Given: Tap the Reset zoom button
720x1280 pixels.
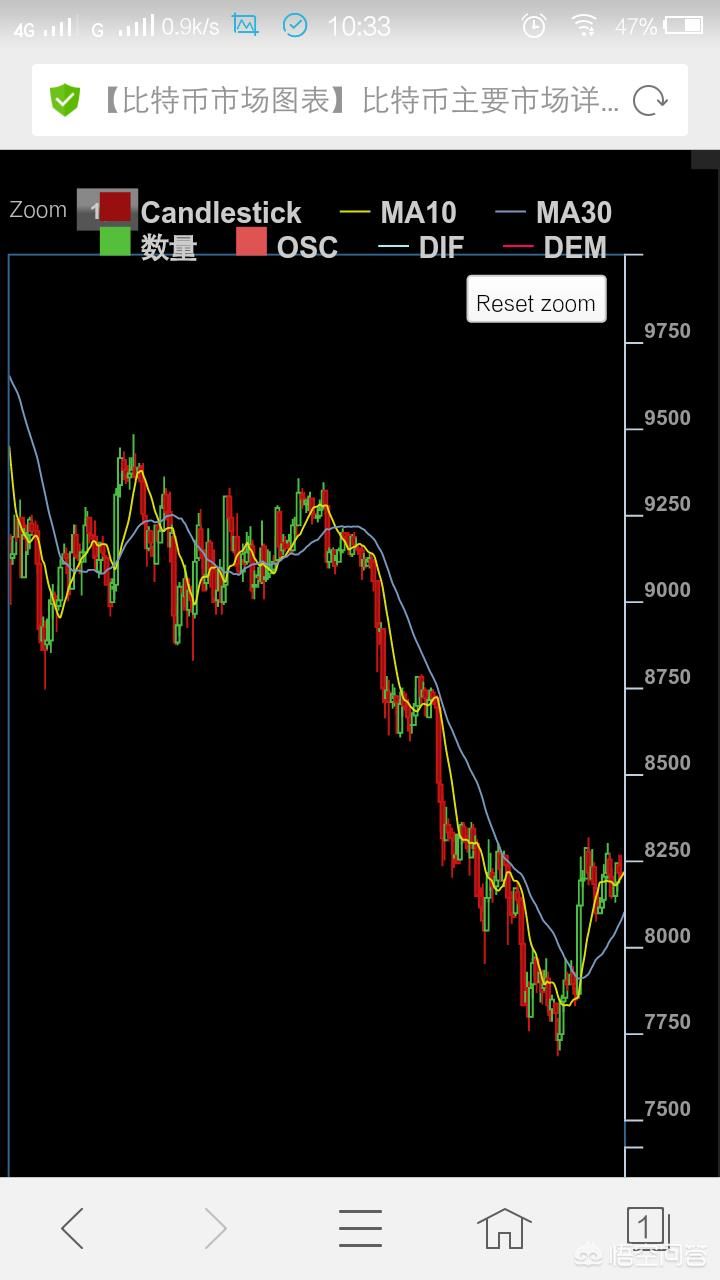Looking at the screenshot, I should click(536, 302).
